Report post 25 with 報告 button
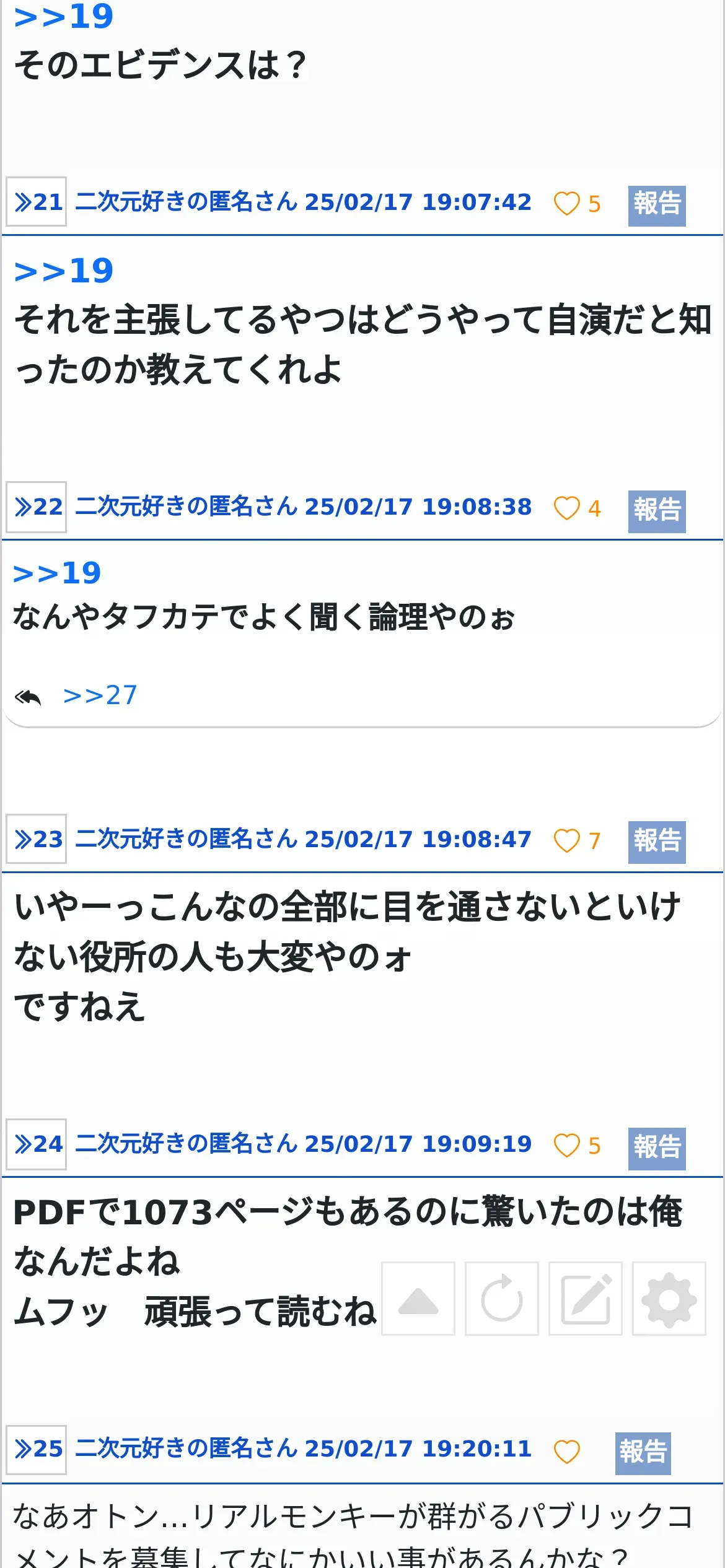 pyautogui.click(x=643, y=1453)
